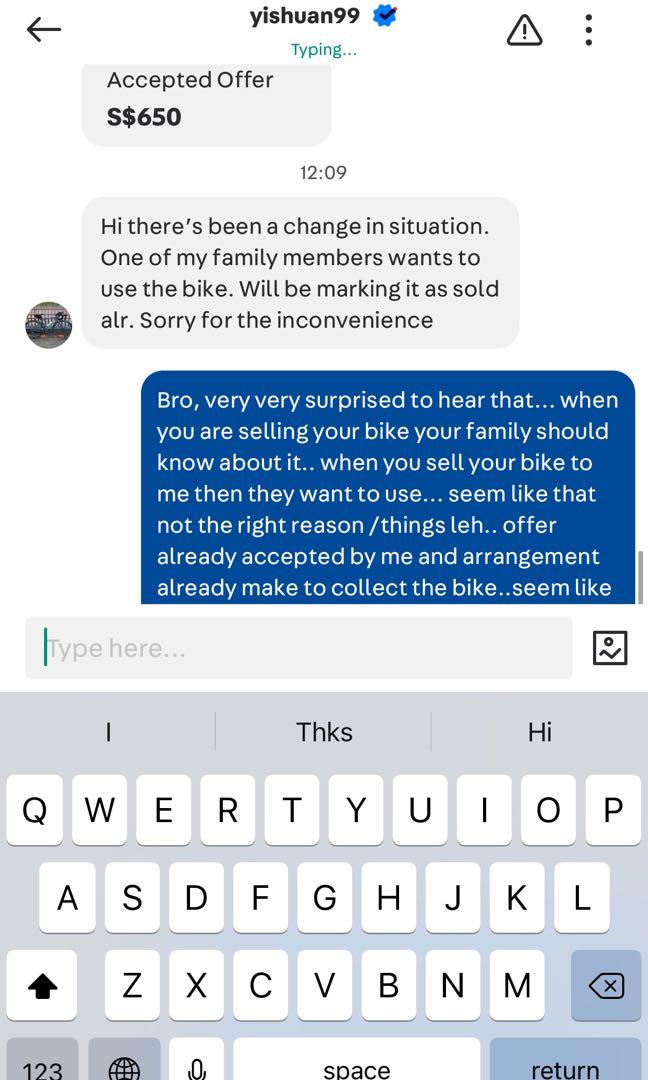
Task: Insert the 'Thks' keyboard suggestion
Action: 324,732
